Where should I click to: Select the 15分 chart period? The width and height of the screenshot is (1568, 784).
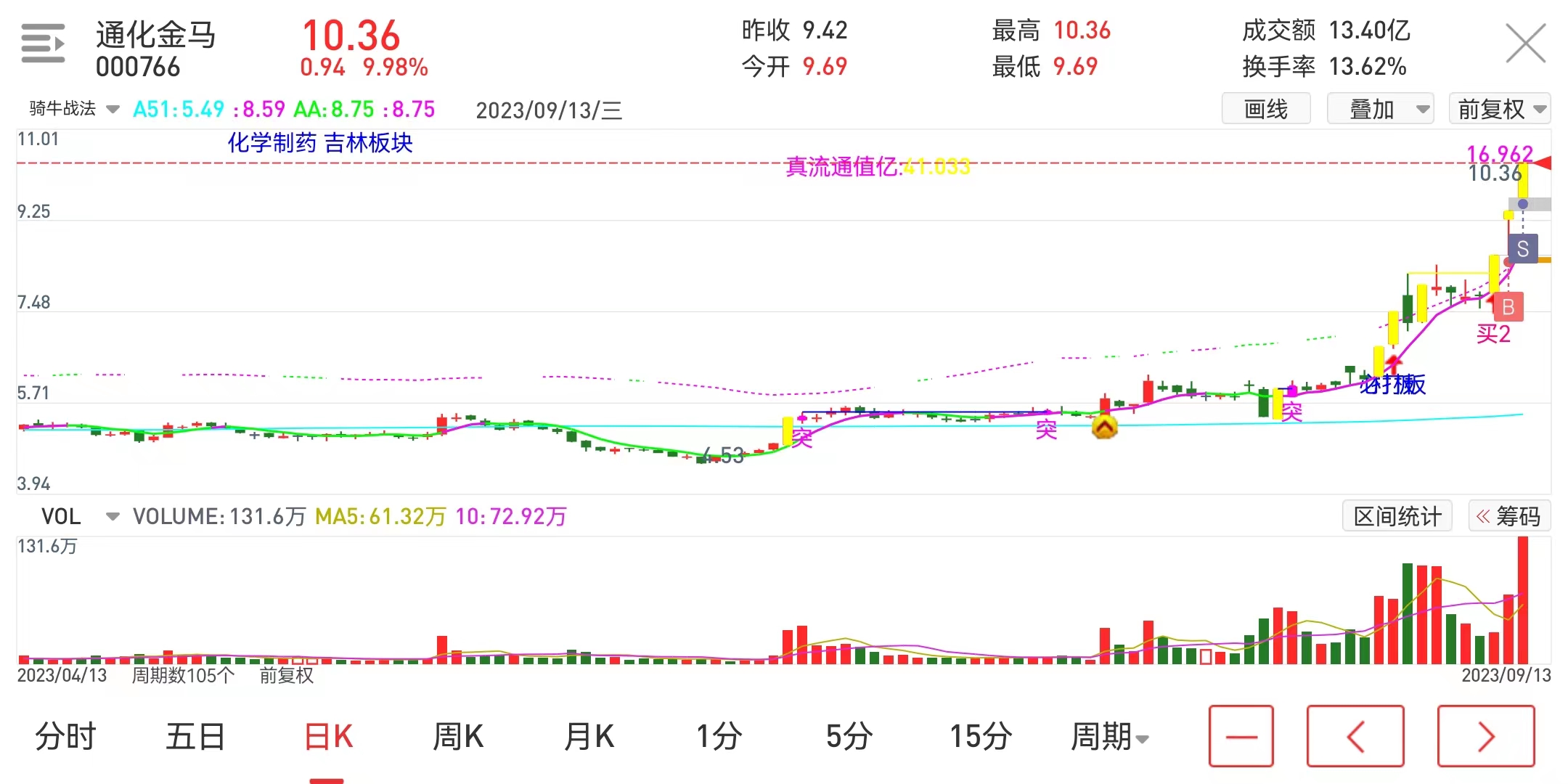pos(981,737)
